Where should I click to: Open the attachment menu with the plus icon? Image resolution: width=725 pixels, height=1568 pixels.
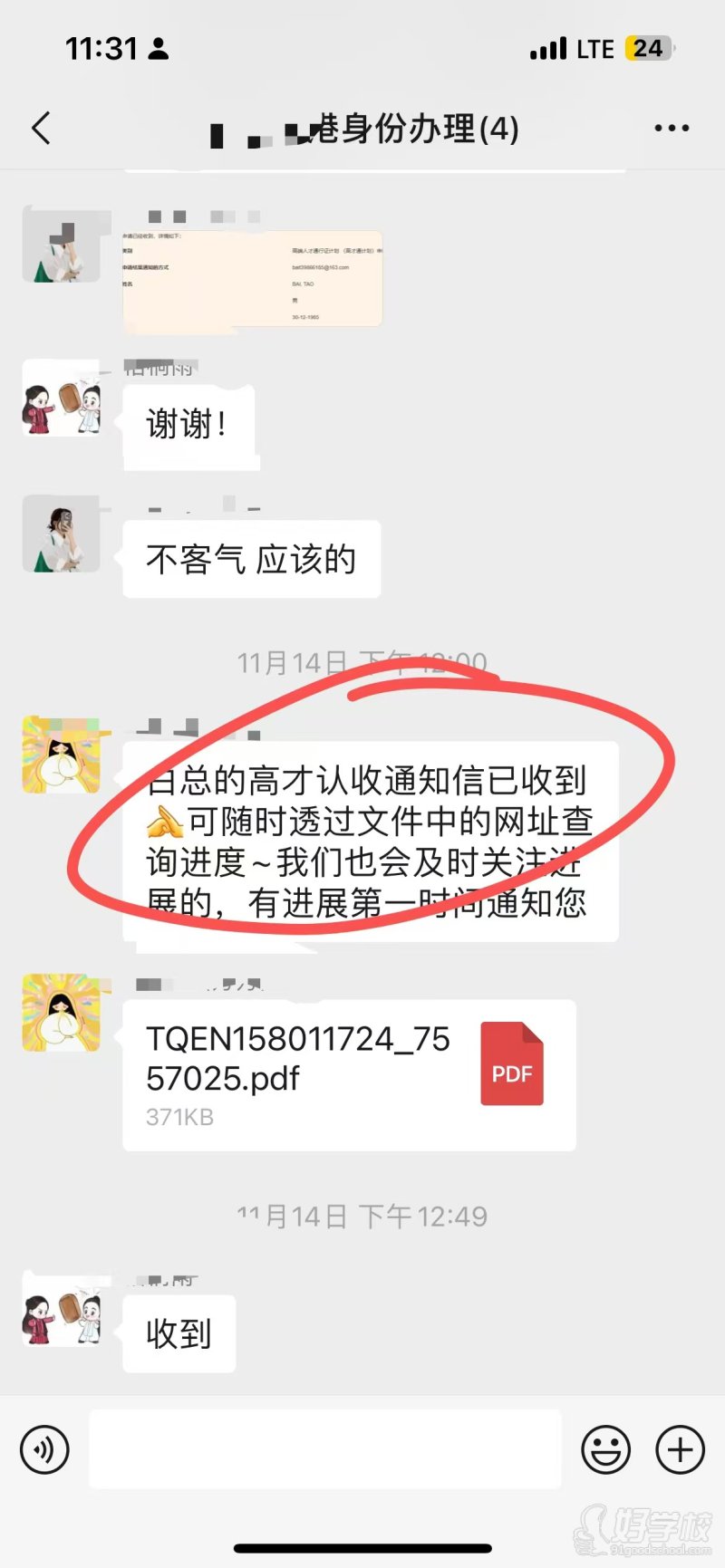pyautogui.click(x=679, y=1449)
